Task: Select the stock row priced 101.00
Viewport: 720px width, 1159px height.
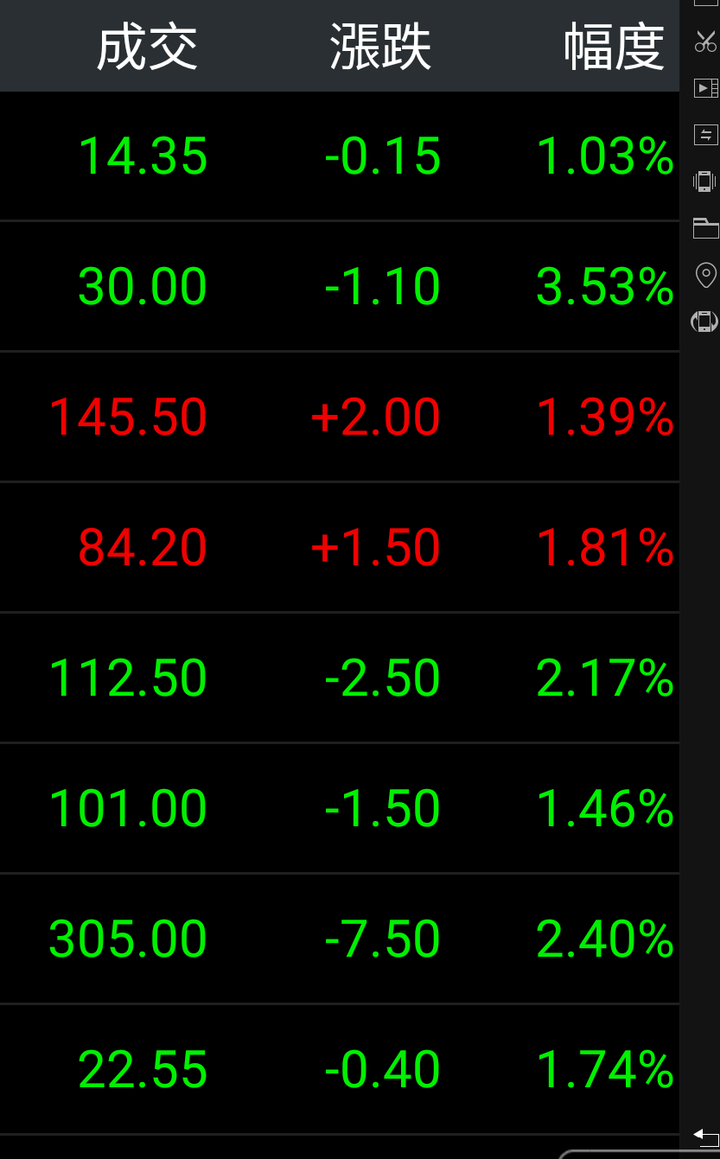Action: pyautogui.click(x=339, y=808)
